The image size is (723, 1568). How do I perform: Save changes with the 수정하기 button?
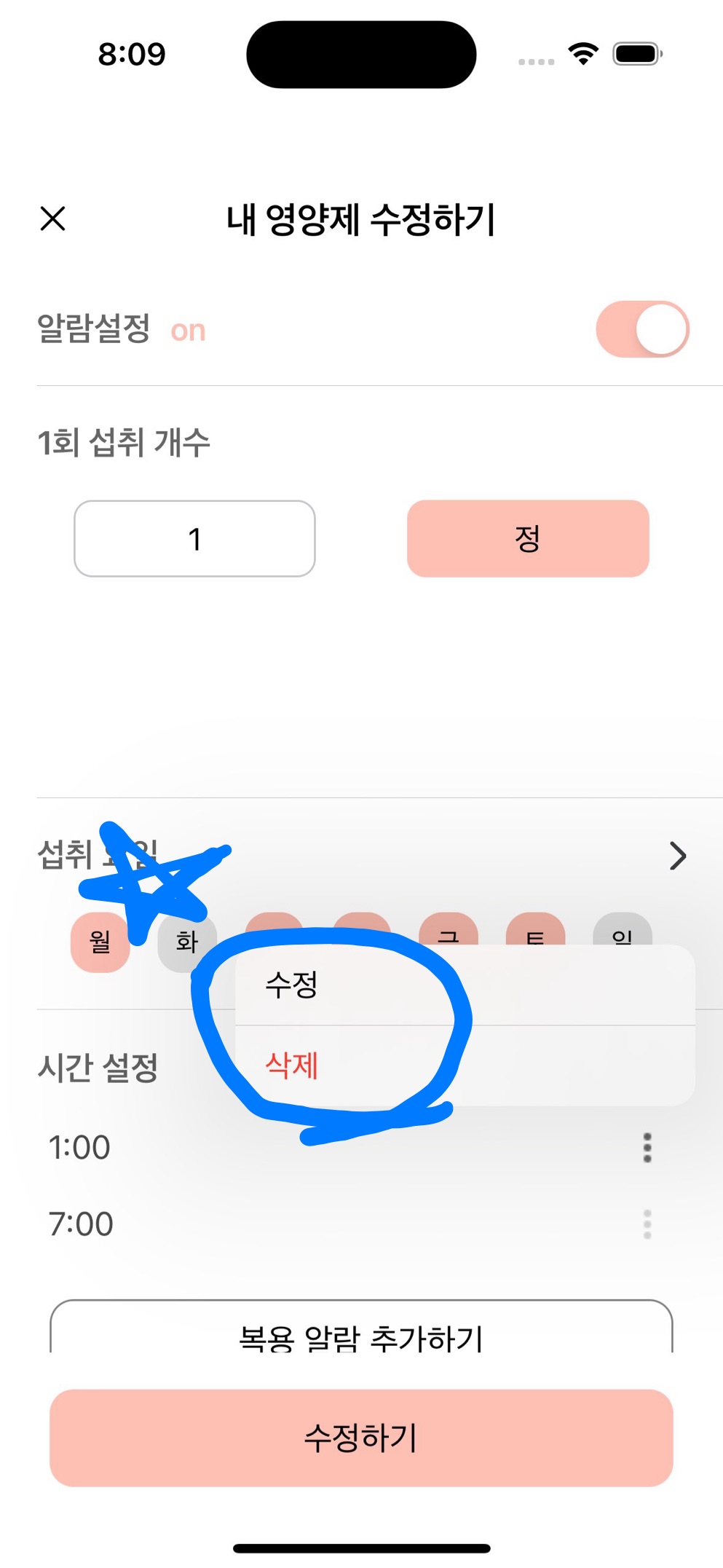(361, 1438)
